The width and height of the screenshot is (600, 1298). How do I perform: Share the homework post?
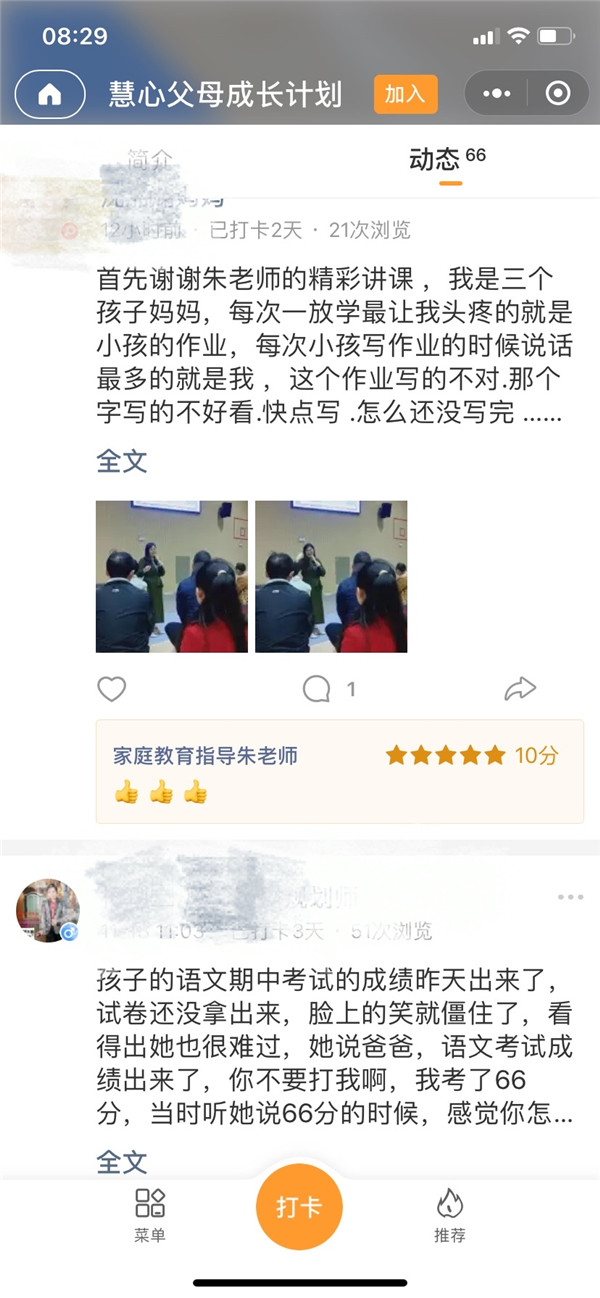[x=520, y=688]
